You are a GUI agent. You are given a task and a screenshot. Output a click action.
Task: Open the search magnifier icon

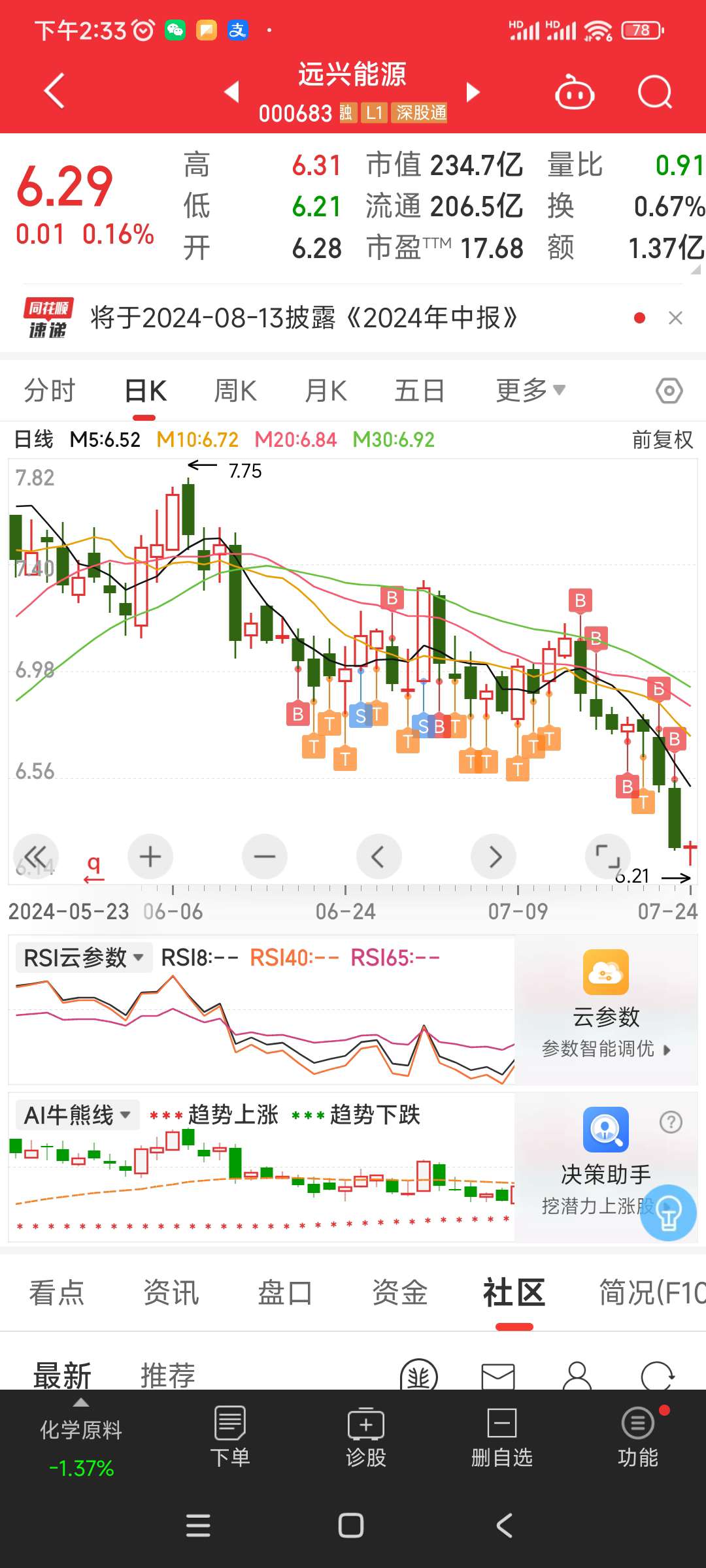click(655, 92)
